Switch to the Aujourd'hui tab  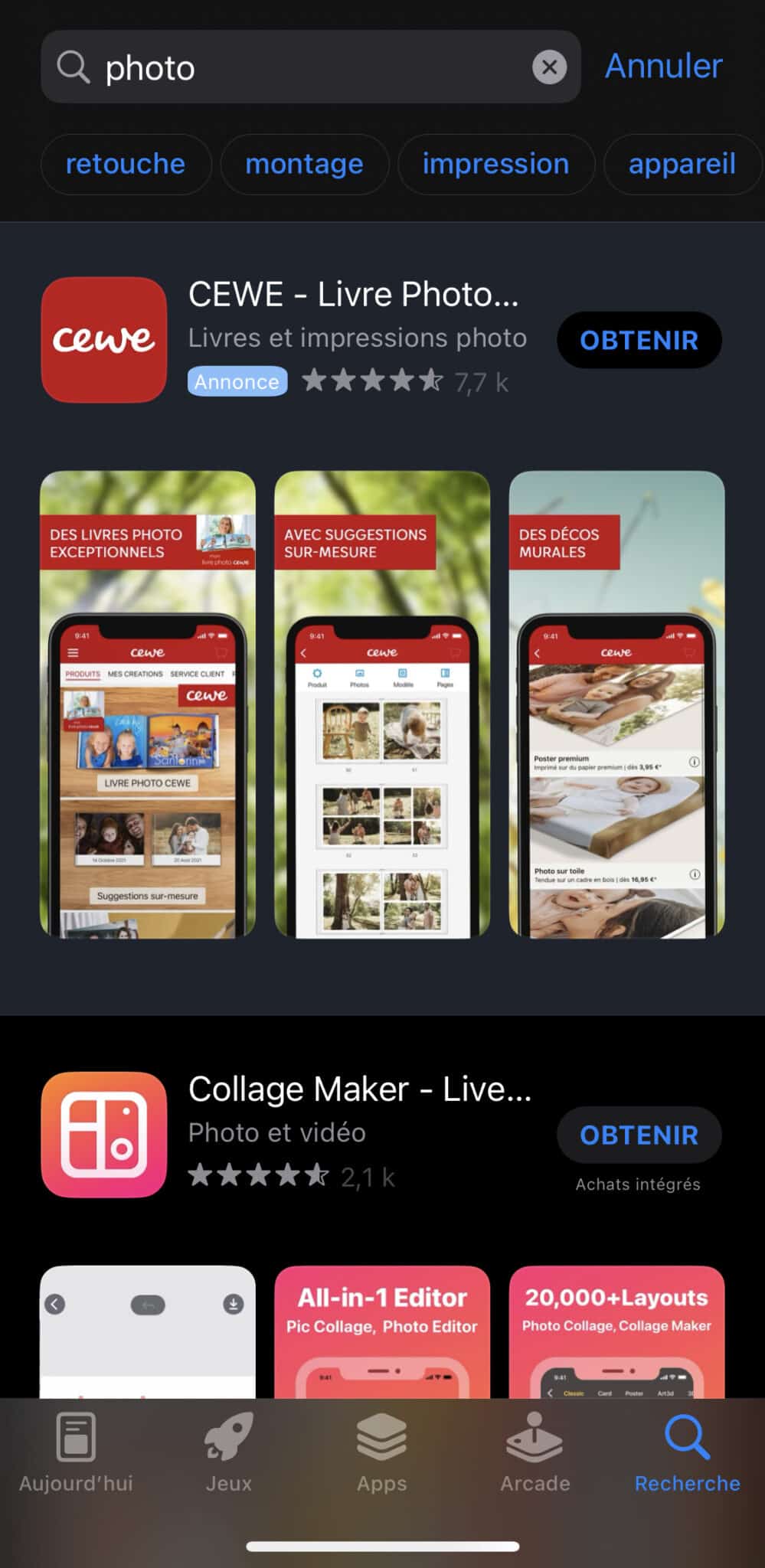(76, 1453)
